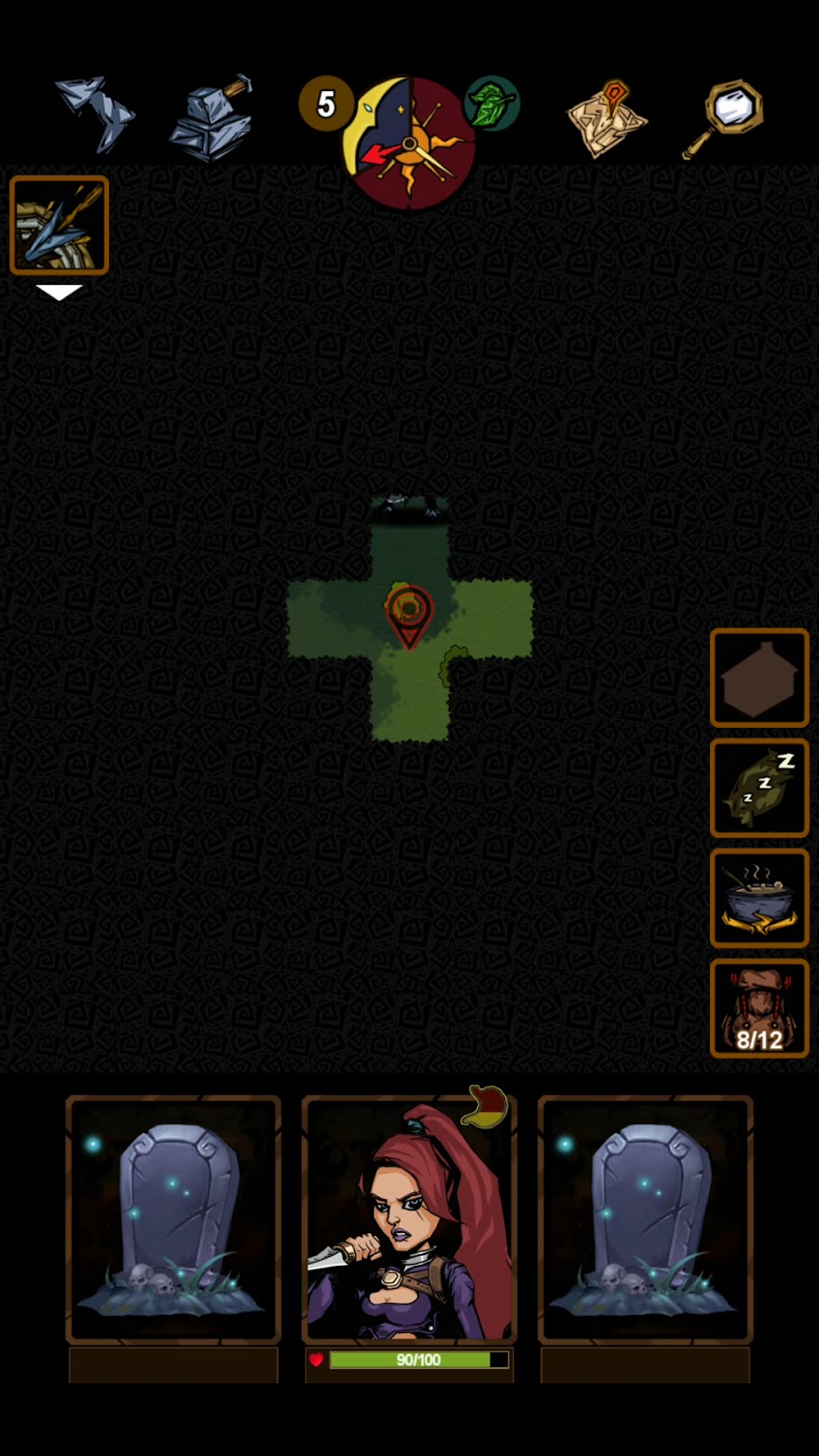Select the red-haired heroine character card
Image resolution: width=819 pixels, height=1456 pixels.
(x=409, y=1219)
